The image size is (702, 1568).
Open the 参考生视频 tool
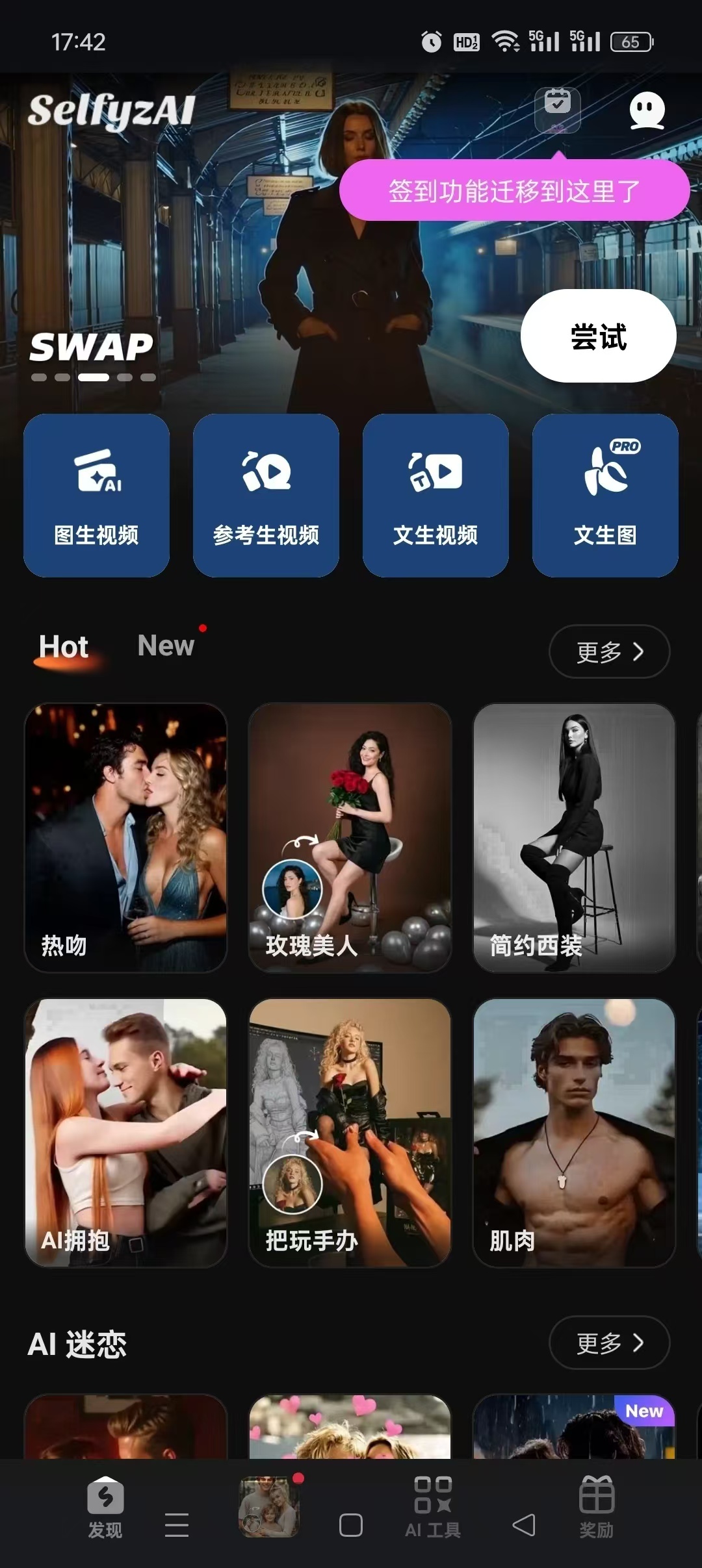point(266,495)
